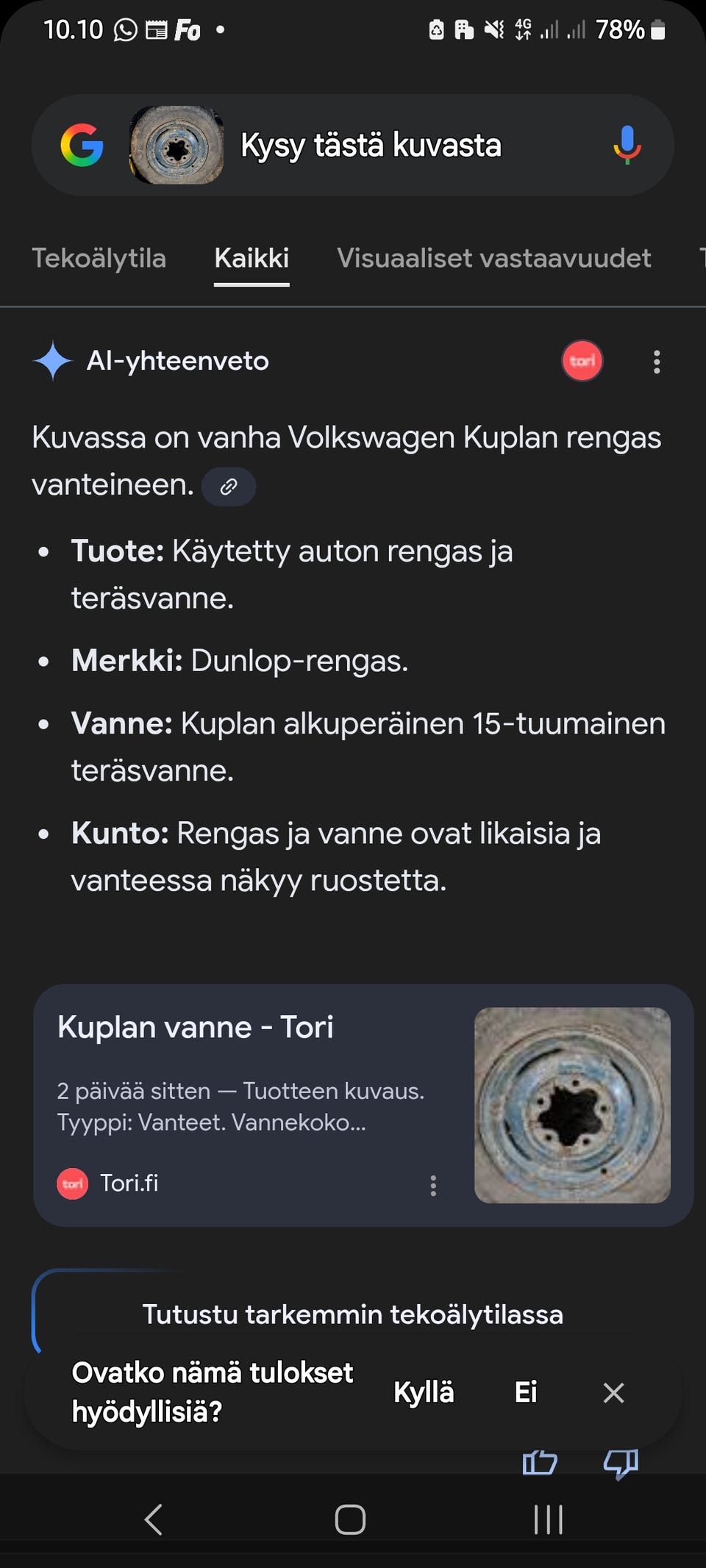The width and height of the screenshot is (706, 1568).
Task: Open the overflow menu beside AI-yhteenveto
Action: (656, 361)
